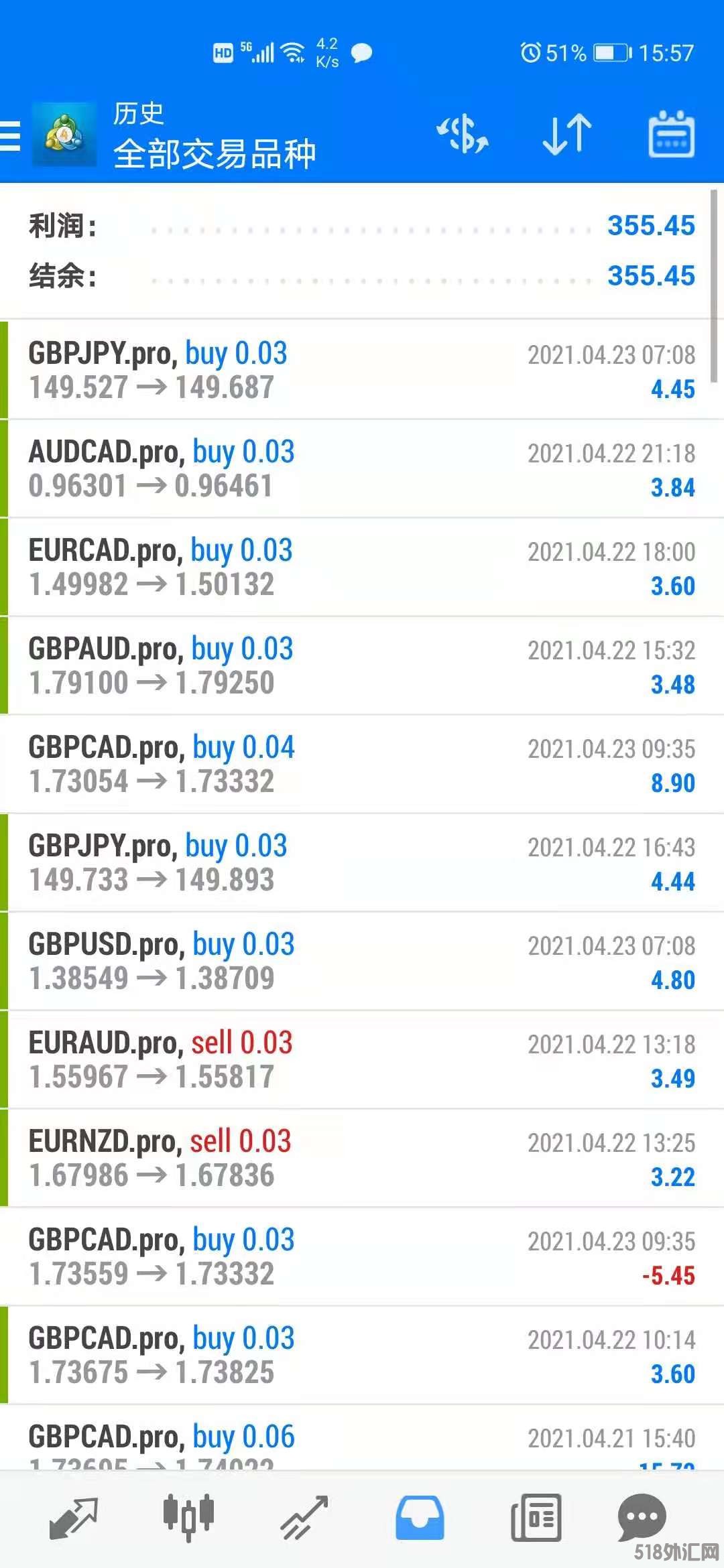Viewport: 724px width, 1568px height.
Task: Open the EURCAD.pro buy 0.03 trade
Action: click(362, 567)
